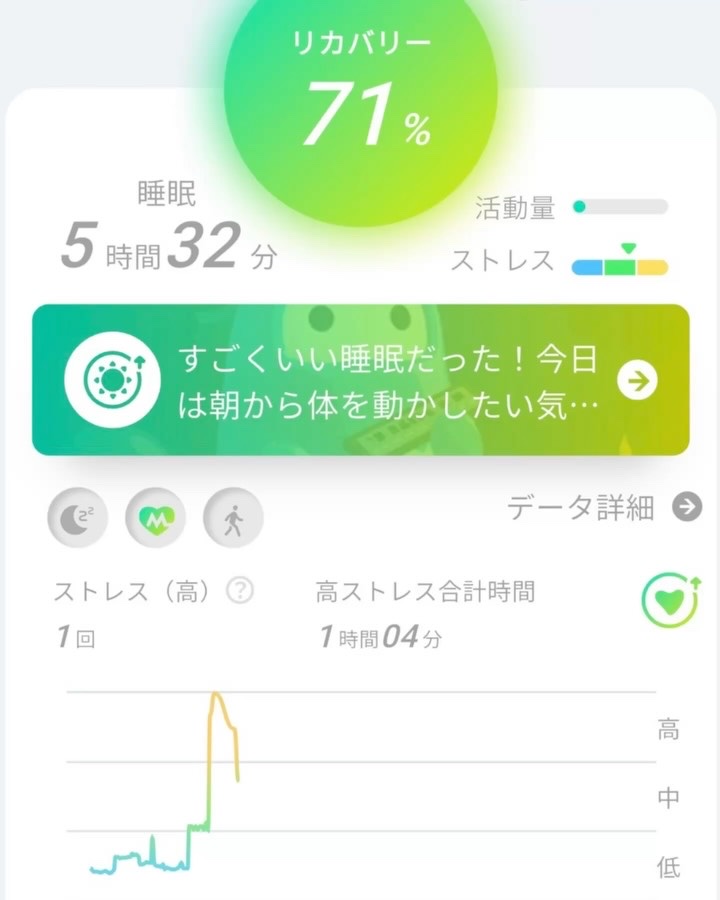Switch to the heart rate stress tab
This screenshot has height=900, width=720.
(x=155, y=518)
